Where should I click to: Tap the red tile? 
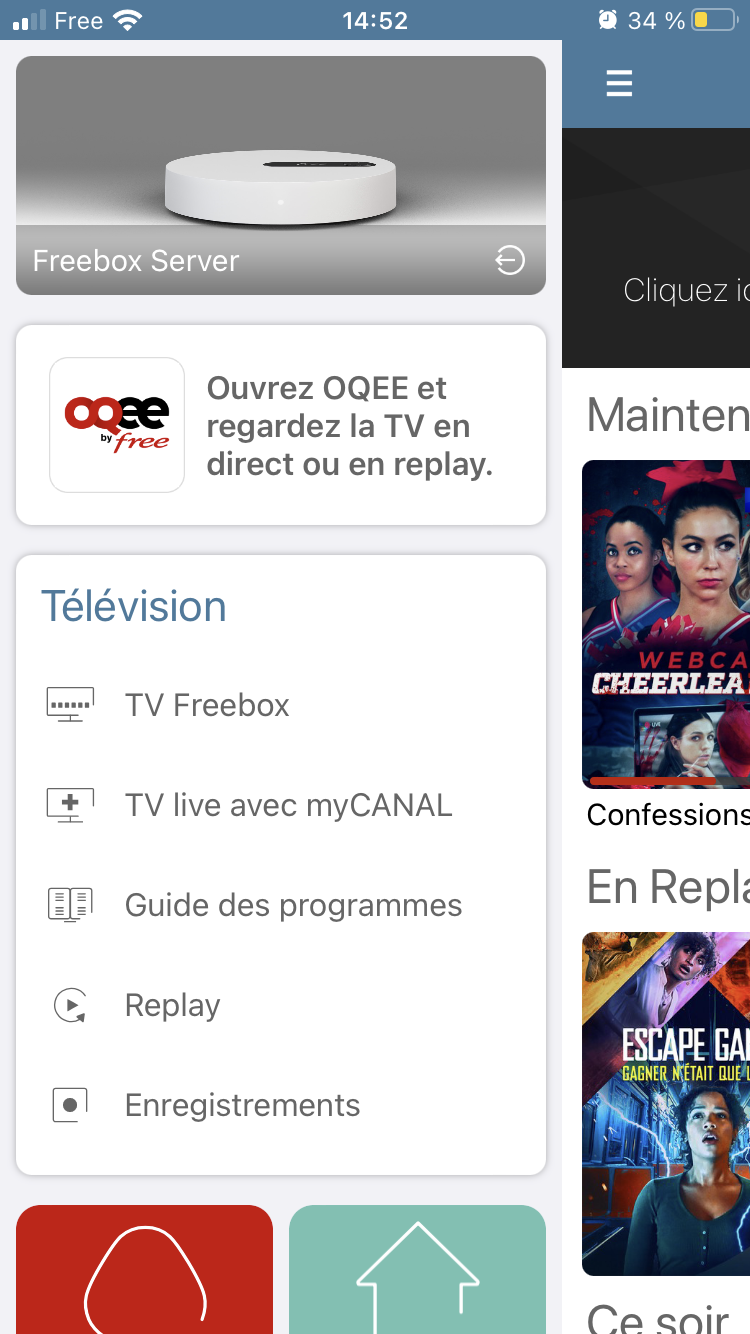pyautogui.click(x=144, y=1270)
